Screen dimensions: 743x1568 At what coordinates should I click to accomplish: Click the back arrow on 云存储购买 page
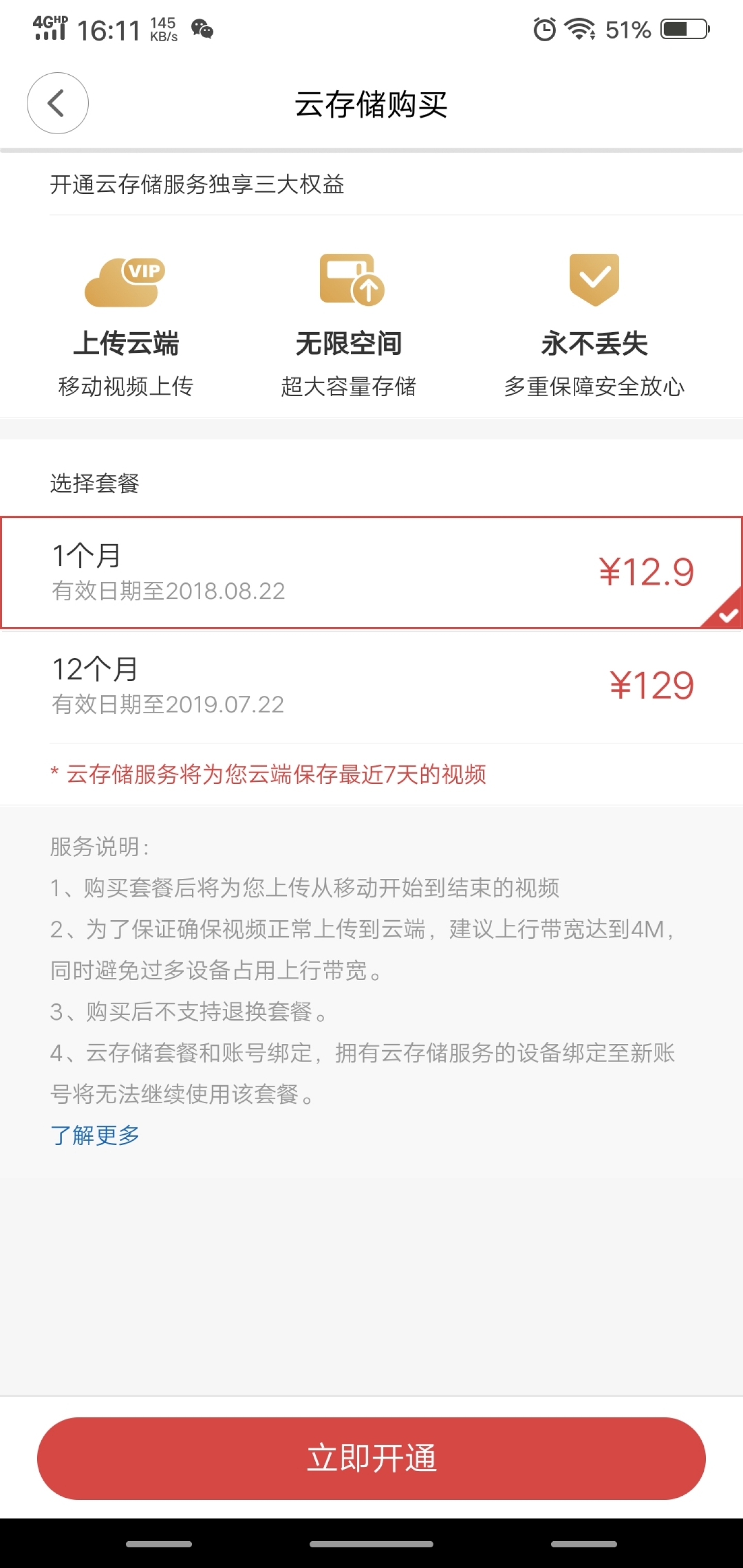(x=58, y=104)
